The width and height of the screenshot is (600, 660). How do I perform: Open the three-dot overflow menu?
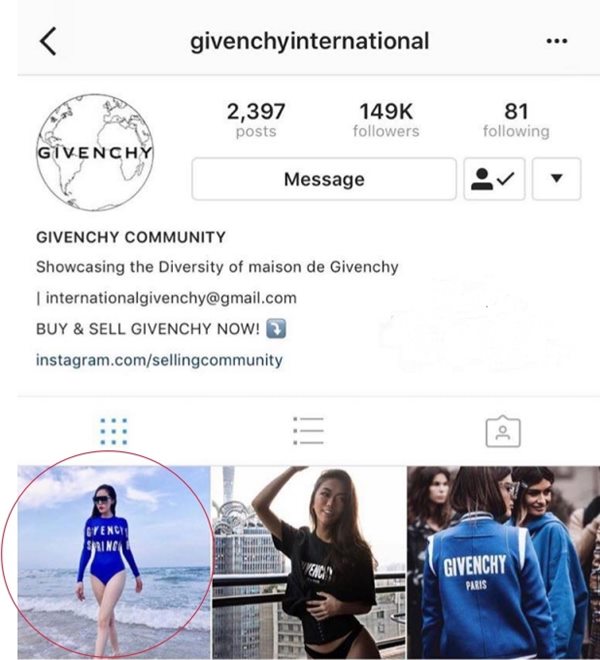click(556, 41)
